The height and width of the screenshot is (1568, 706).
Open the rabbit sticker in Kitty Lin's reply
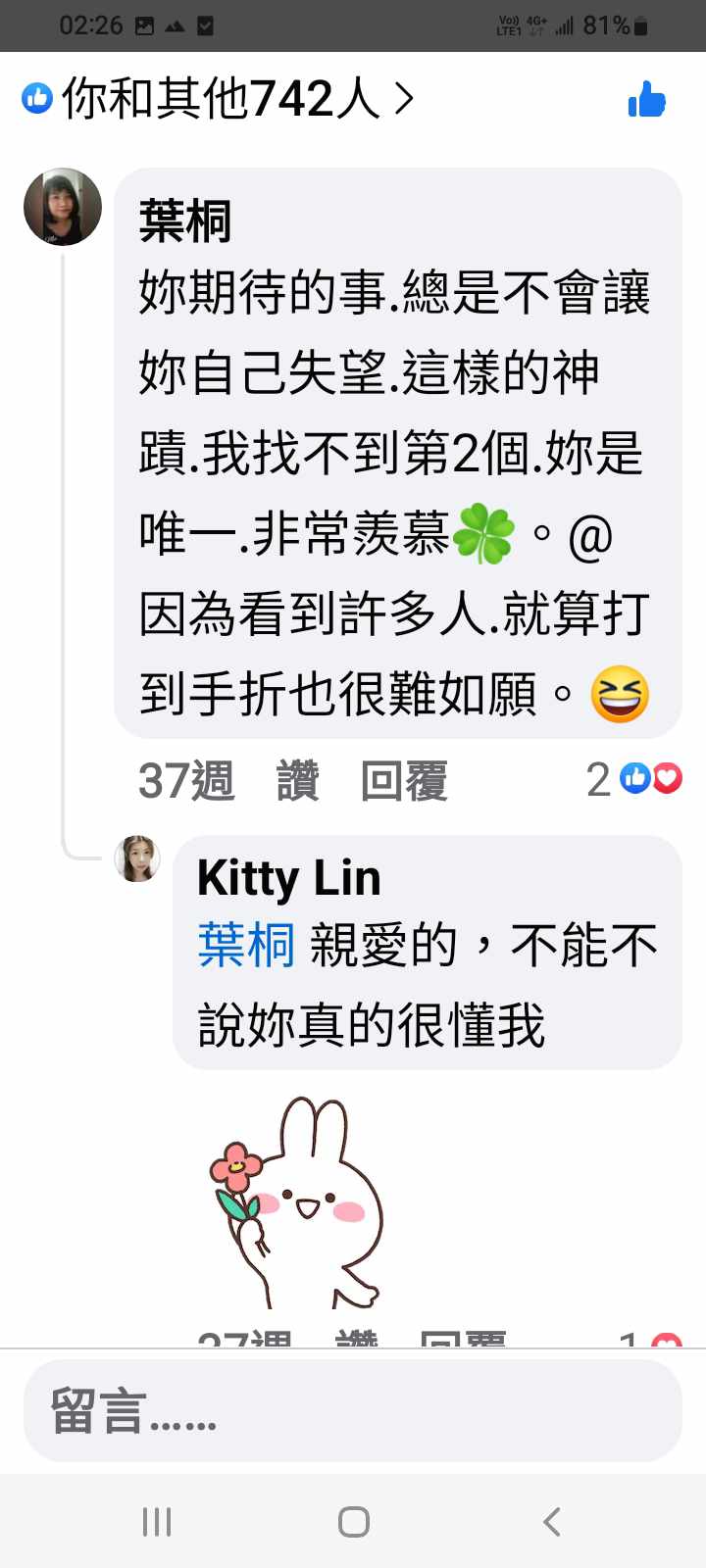point(297,1203)
